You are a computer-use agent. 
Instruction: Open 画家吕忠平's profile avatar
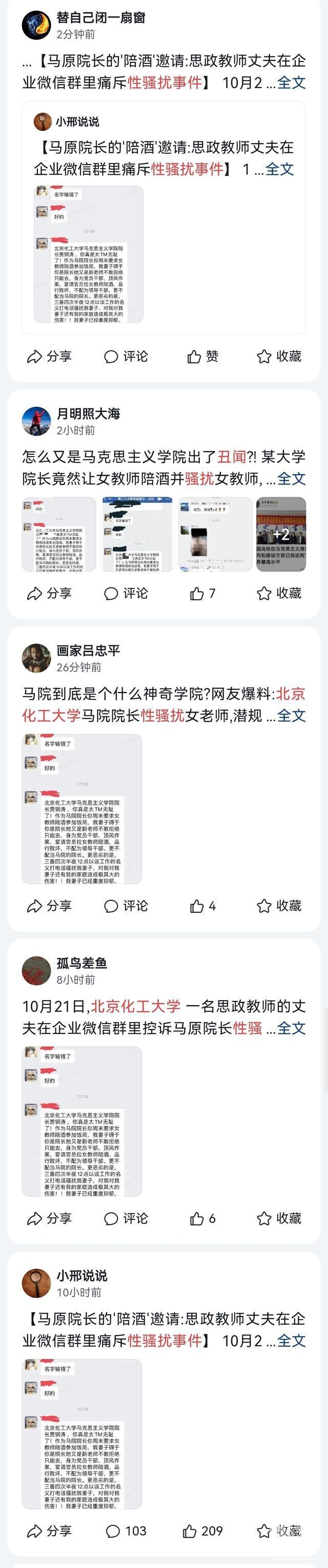point(36,658)
